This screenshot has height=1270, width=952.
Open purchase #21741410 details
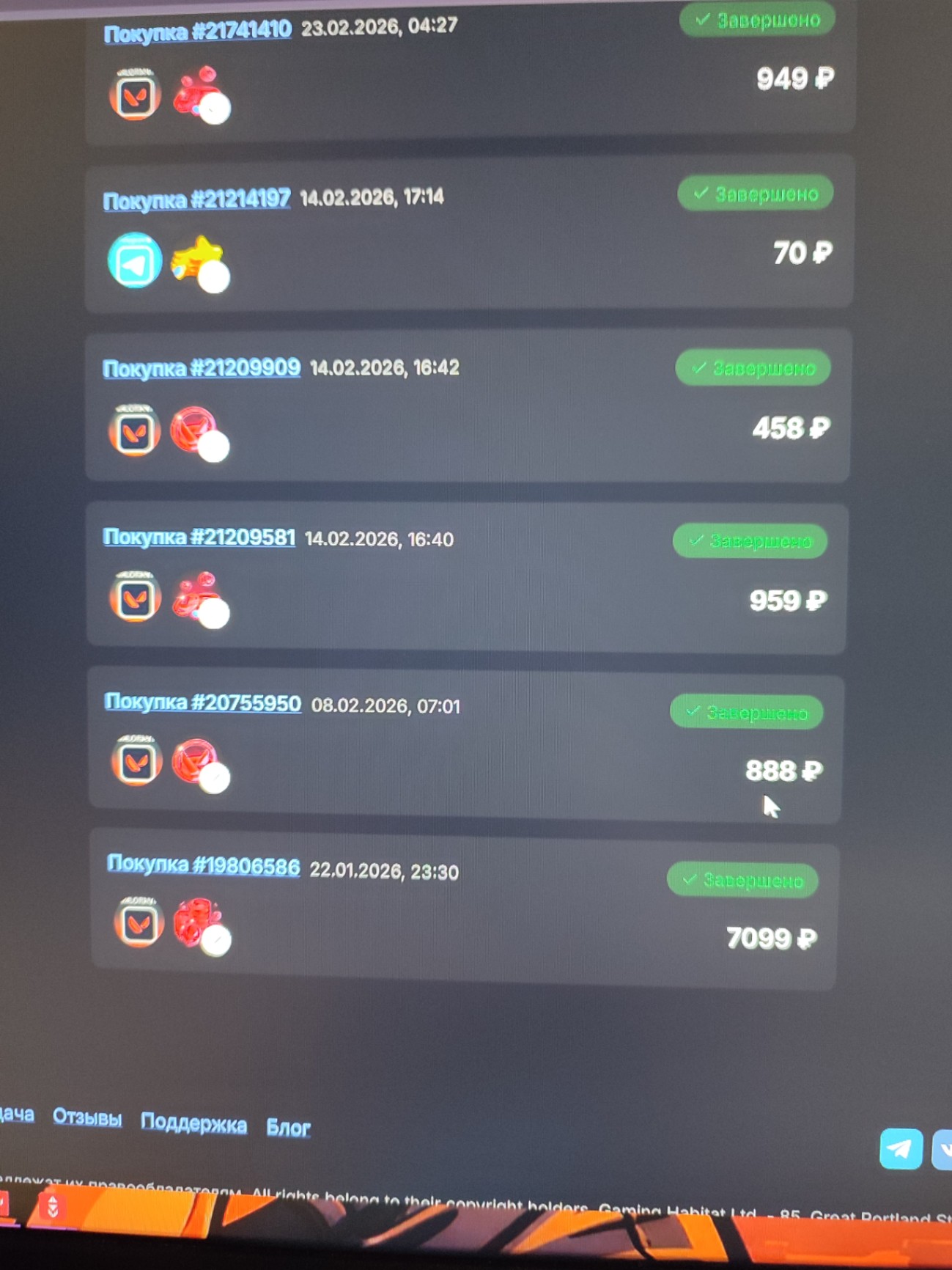click(197, 32)
